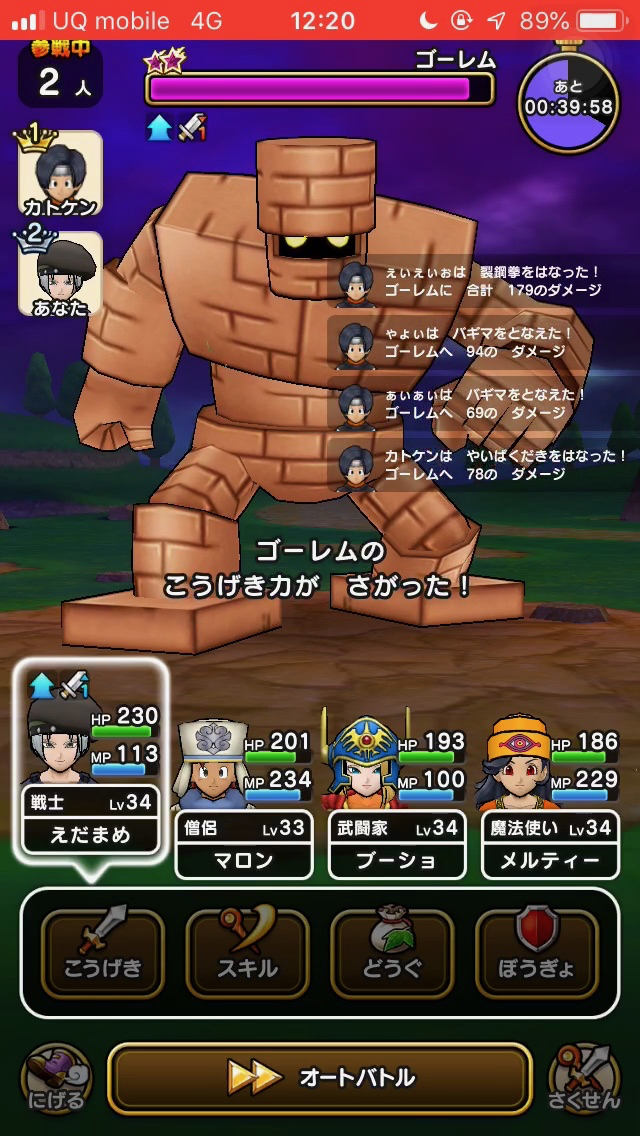This screenshot has width=640, height=1136.
Task: Choose ぼうぎょ to defend
Action: click(x=537, y=953)
